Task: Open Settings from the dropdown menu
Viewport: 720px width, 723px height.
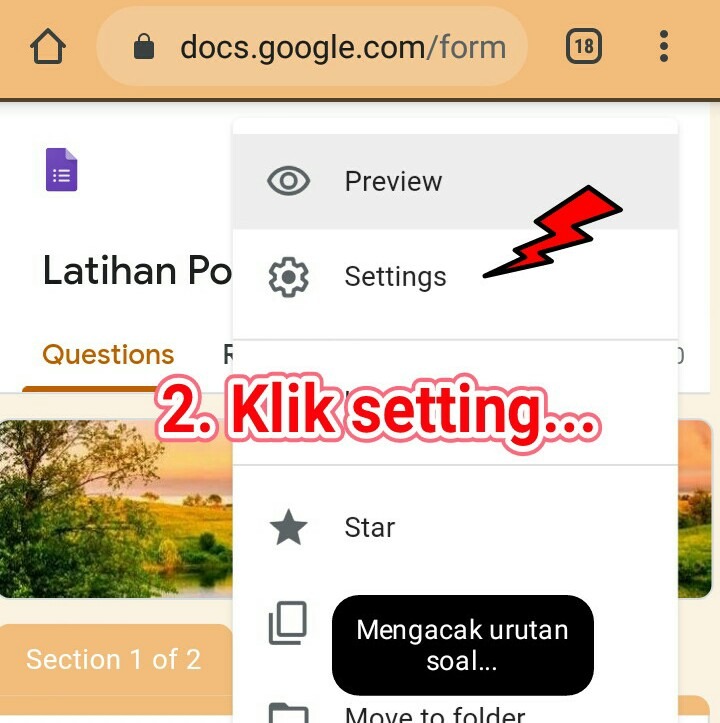Action: click(394, 276)
